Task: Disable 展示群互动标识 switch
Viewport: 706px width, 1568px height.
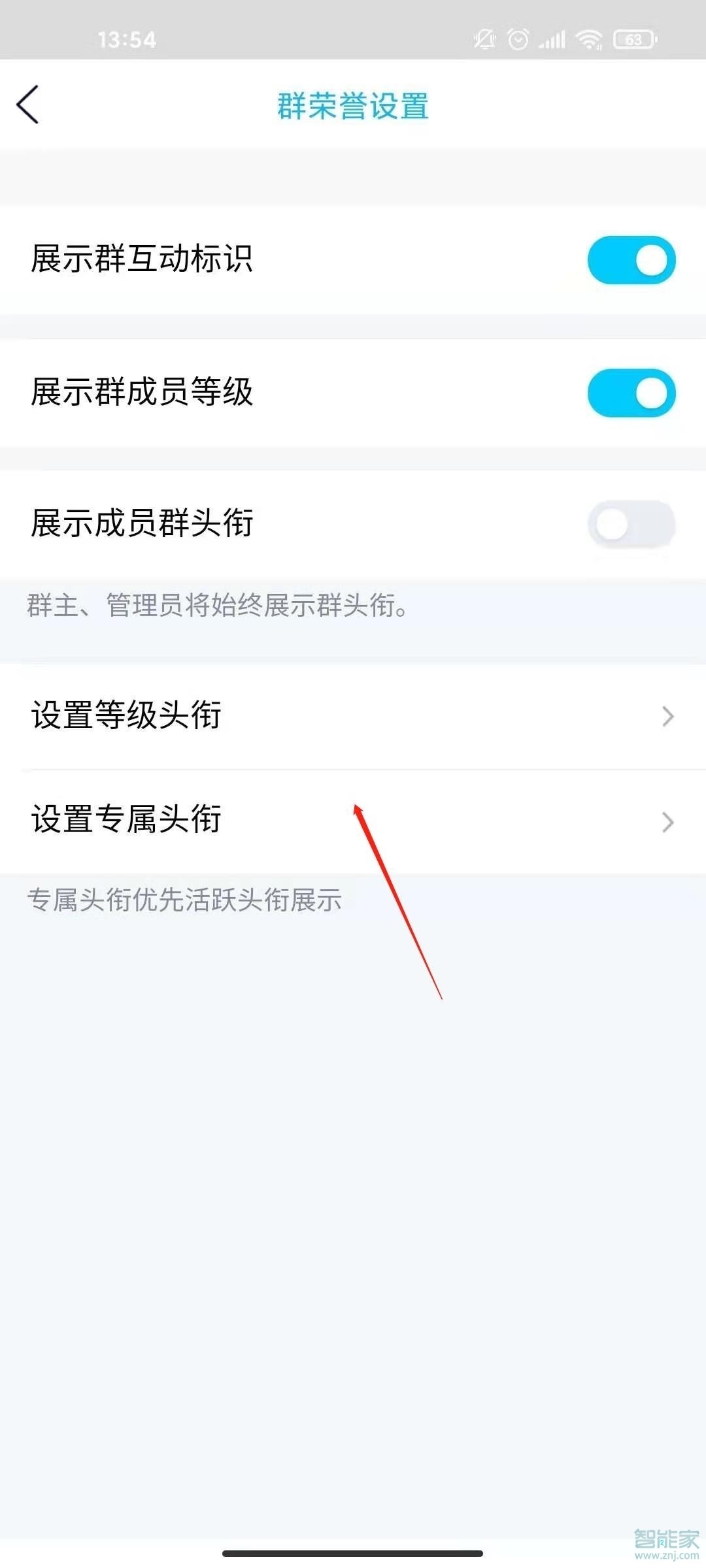Action: tap(631, 261)
